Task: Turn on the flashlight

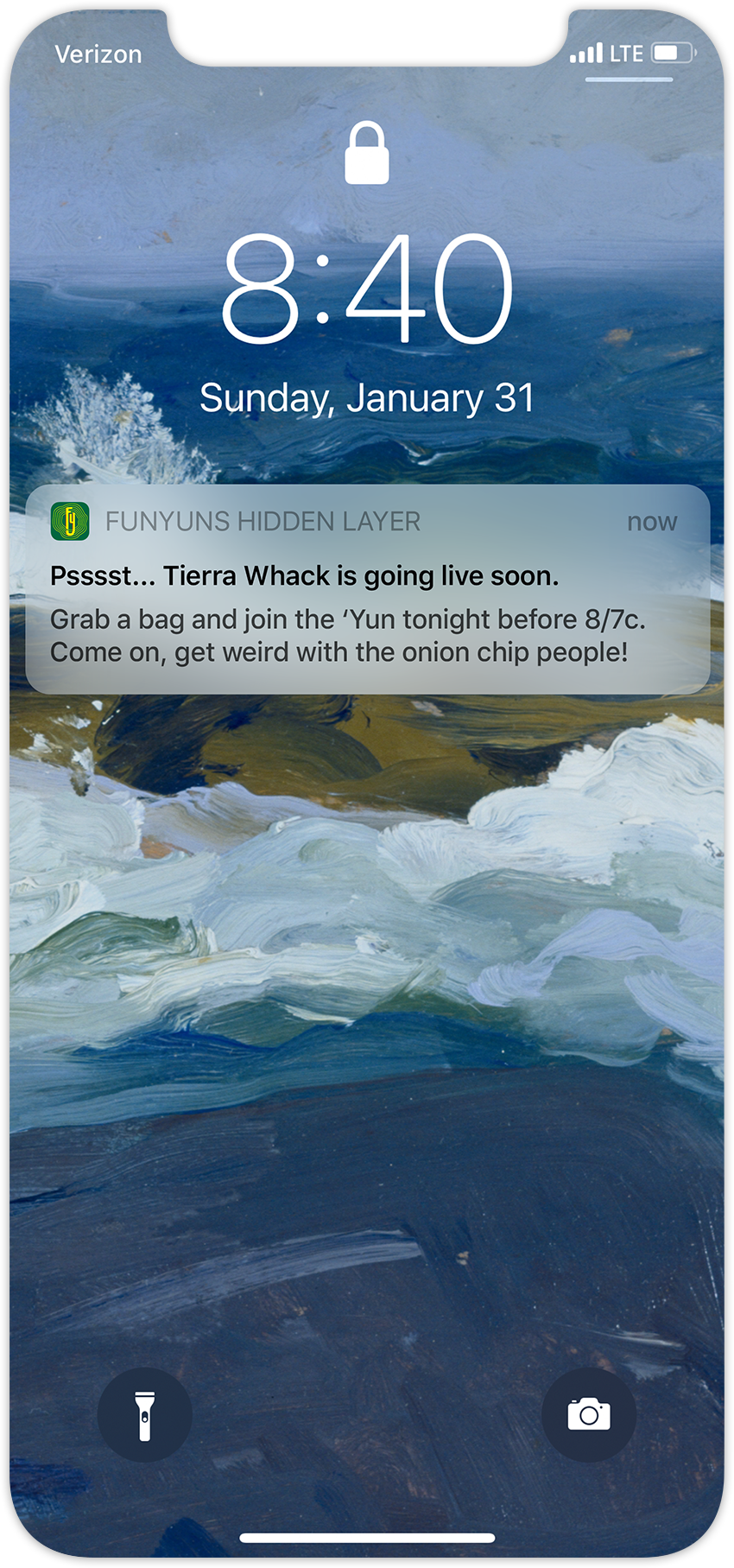Action: (144, 1415)
